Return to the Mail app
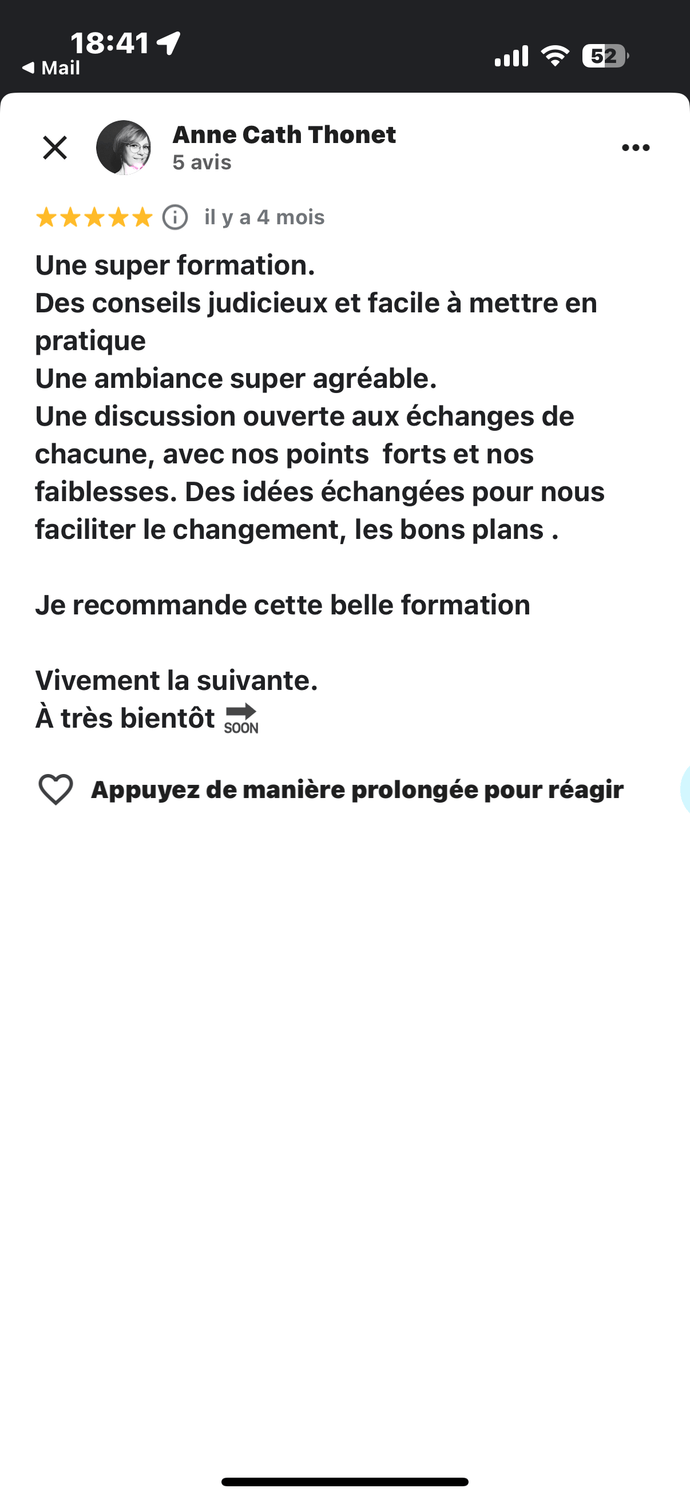Viewport: 690px width, 1500px height. click(51, 69)
